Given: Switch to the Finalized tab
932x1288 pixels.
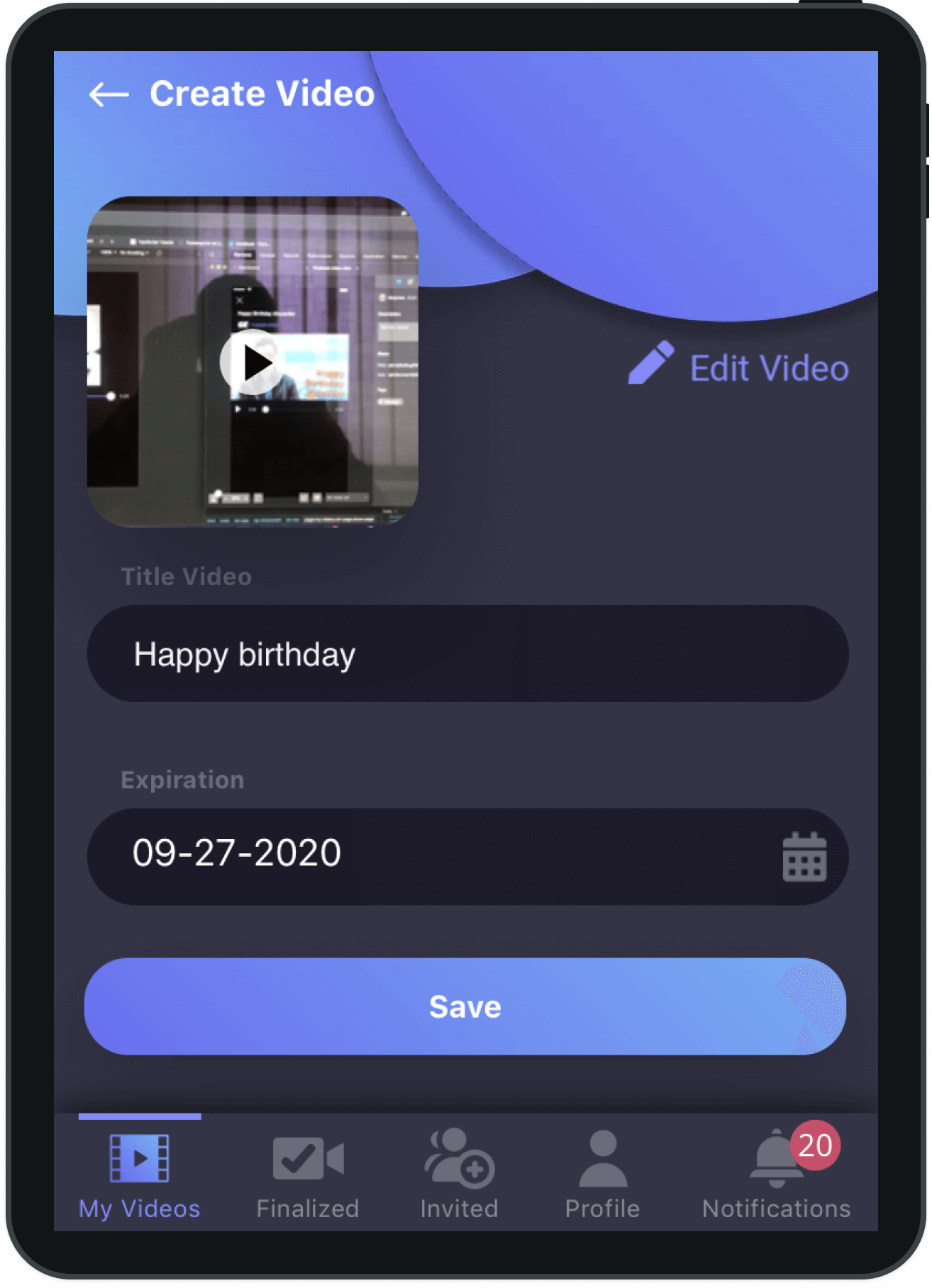Looking at the screenshot, I should click(x=308, y=1175).
